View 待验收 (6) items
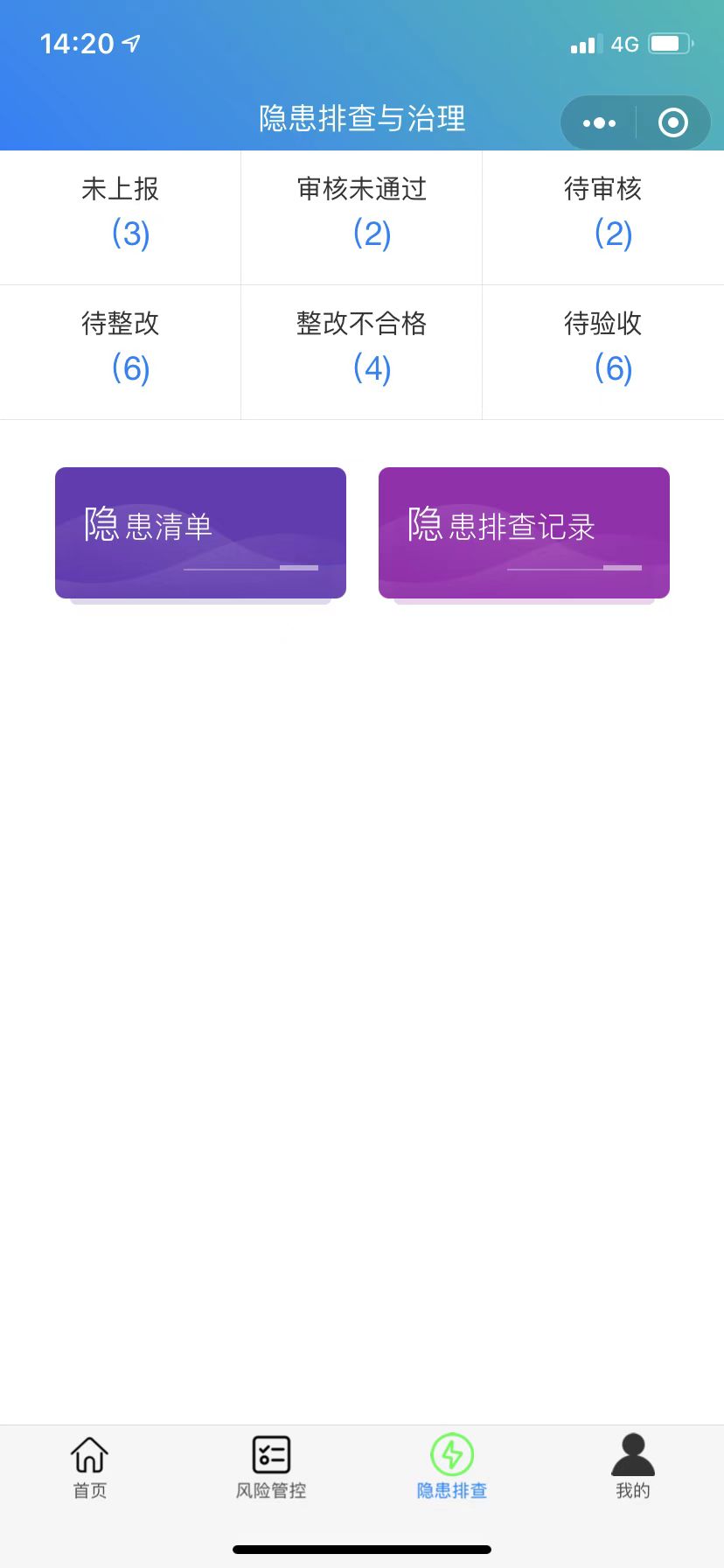The width and height of the screenshot is (724, 1568). tap(603, 352)
